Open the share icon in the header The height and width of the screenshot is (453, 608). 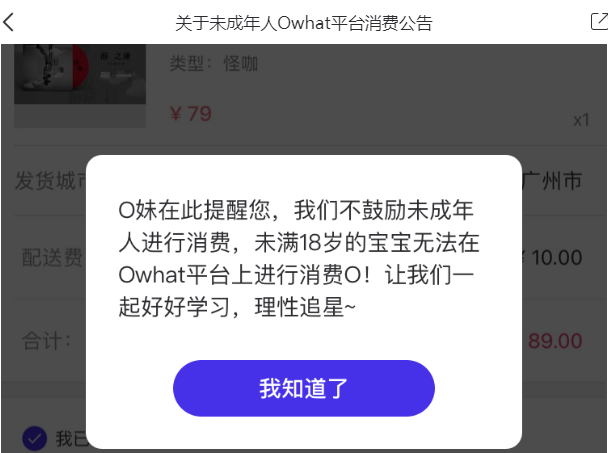coord(597,22)
